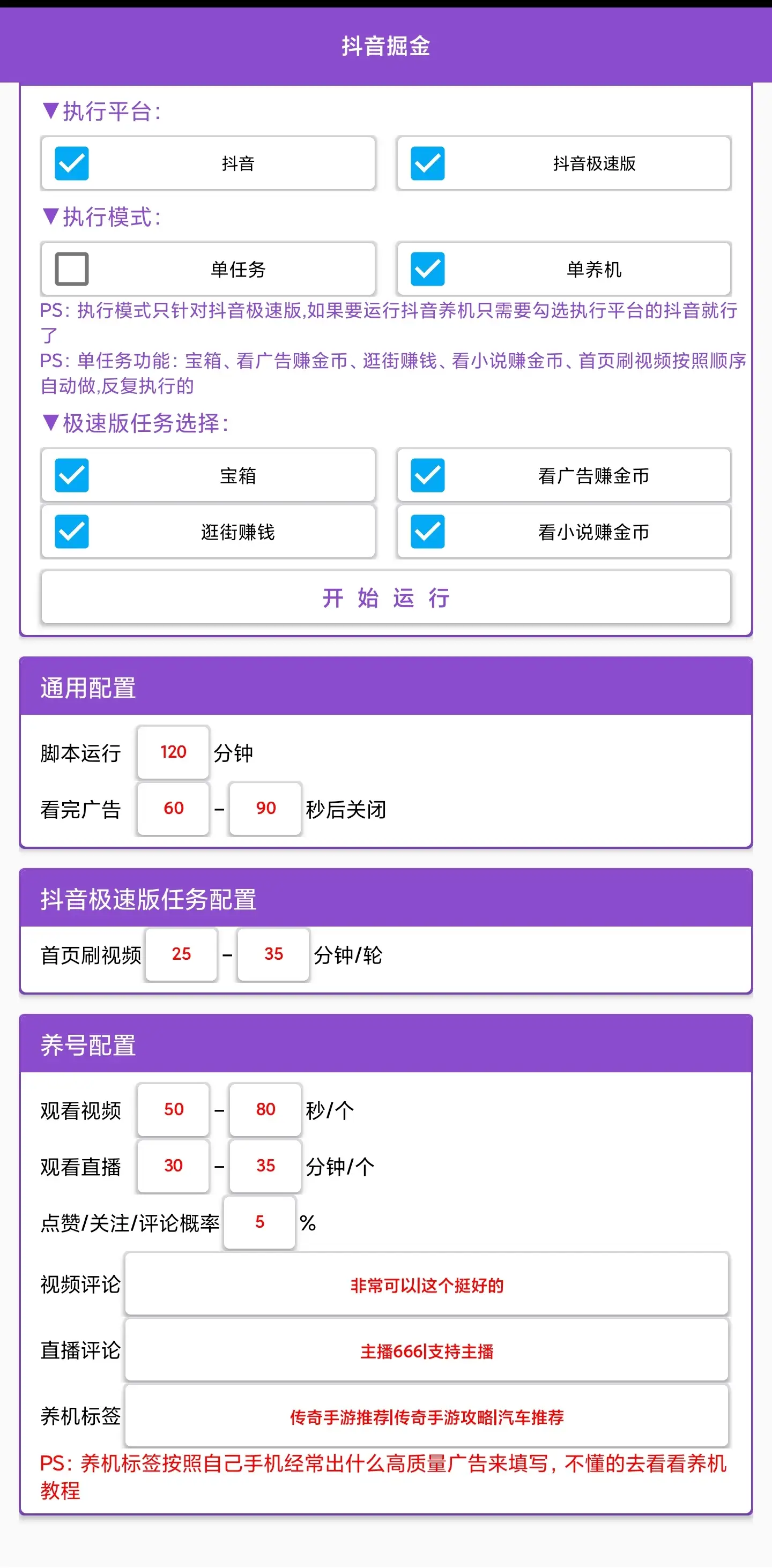This screenshot has height=1568, width=772.
Task: Edit the 看完广告 maximum seconds field showing 90
Action: pyautogui.click(x=265, y=808)
